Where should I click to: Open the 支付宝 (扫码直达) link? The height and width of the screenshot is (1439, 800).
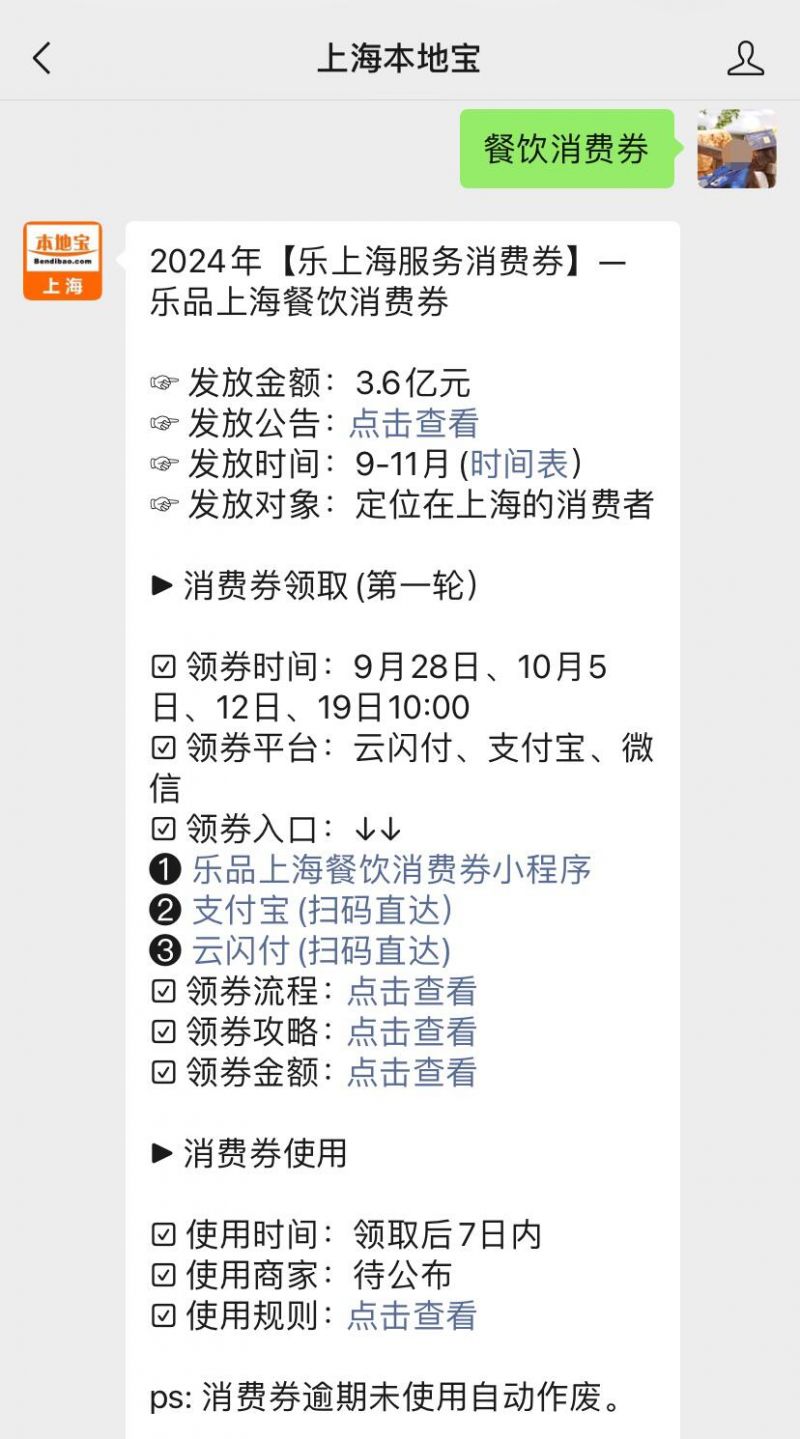point(322,910)
